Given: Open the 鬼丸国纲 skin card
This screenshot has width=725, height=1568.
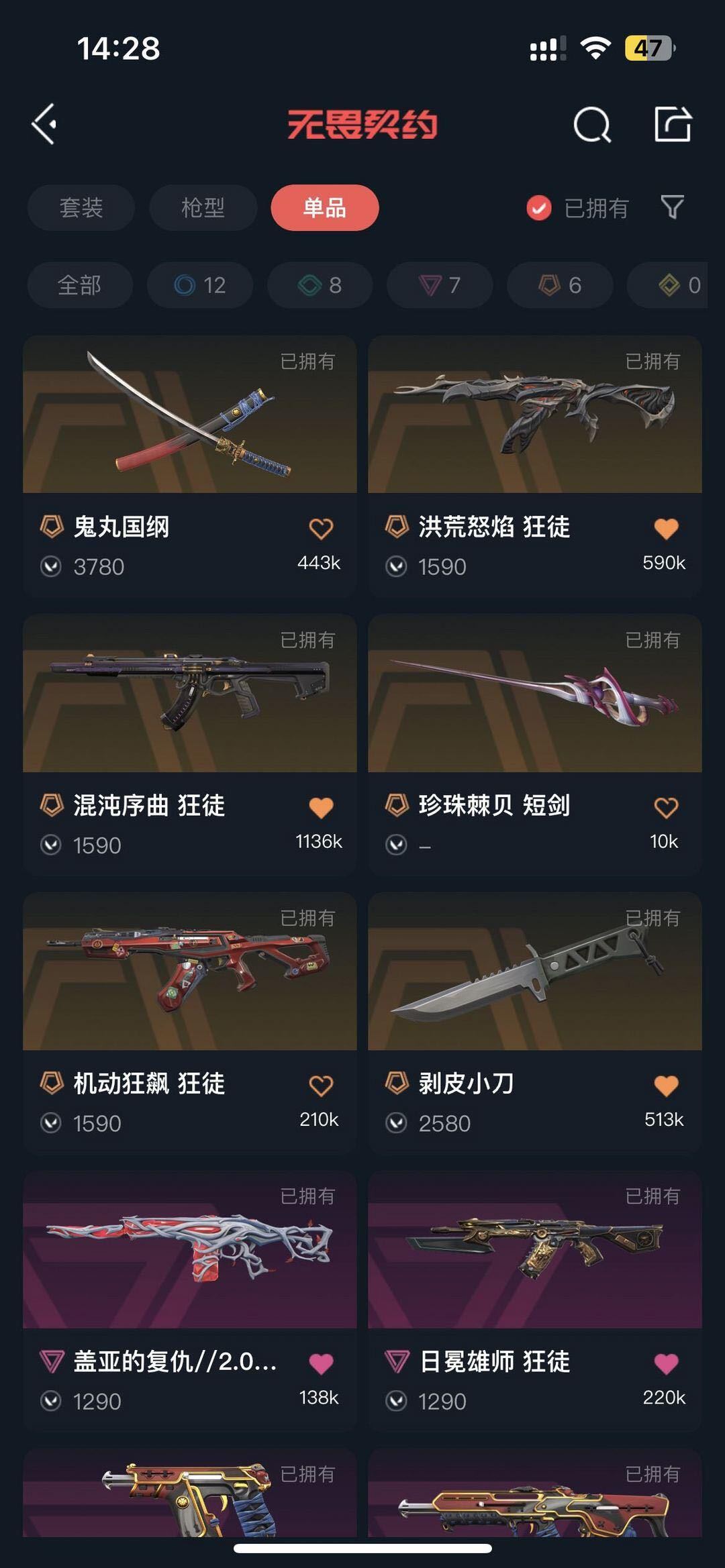Looking at the screenshot, I should click(x=189, y=466).
